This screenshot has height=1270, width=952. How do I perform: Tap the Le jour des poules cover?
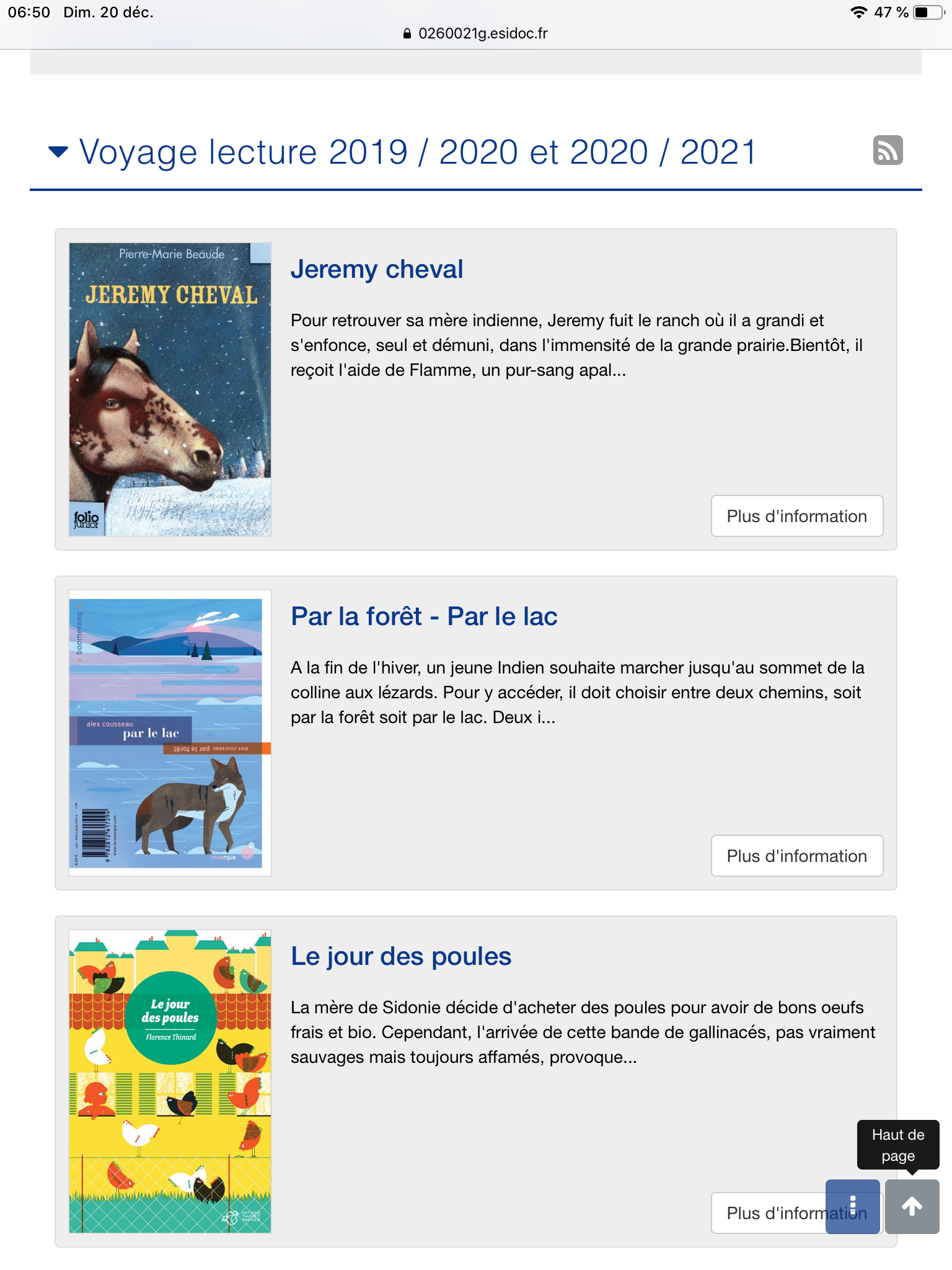[170, 1081]
